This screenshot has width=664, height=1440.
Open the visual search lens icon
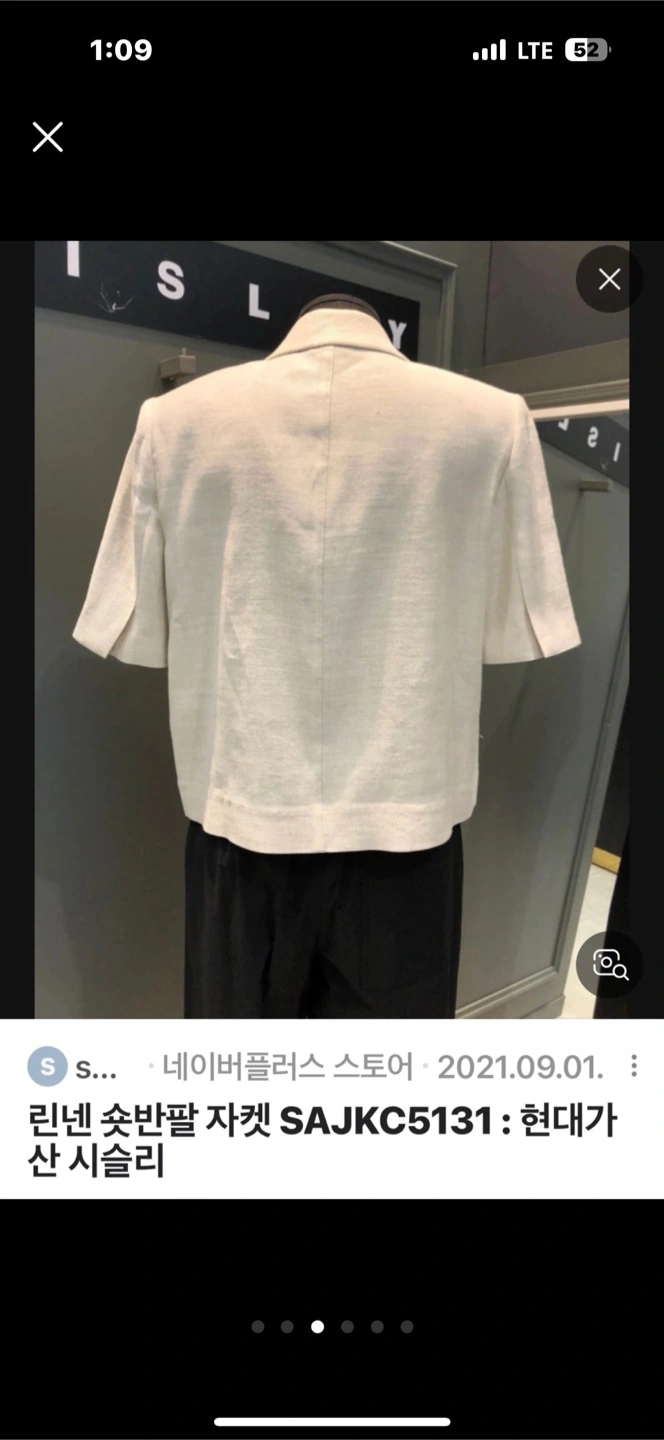[609, 965]
